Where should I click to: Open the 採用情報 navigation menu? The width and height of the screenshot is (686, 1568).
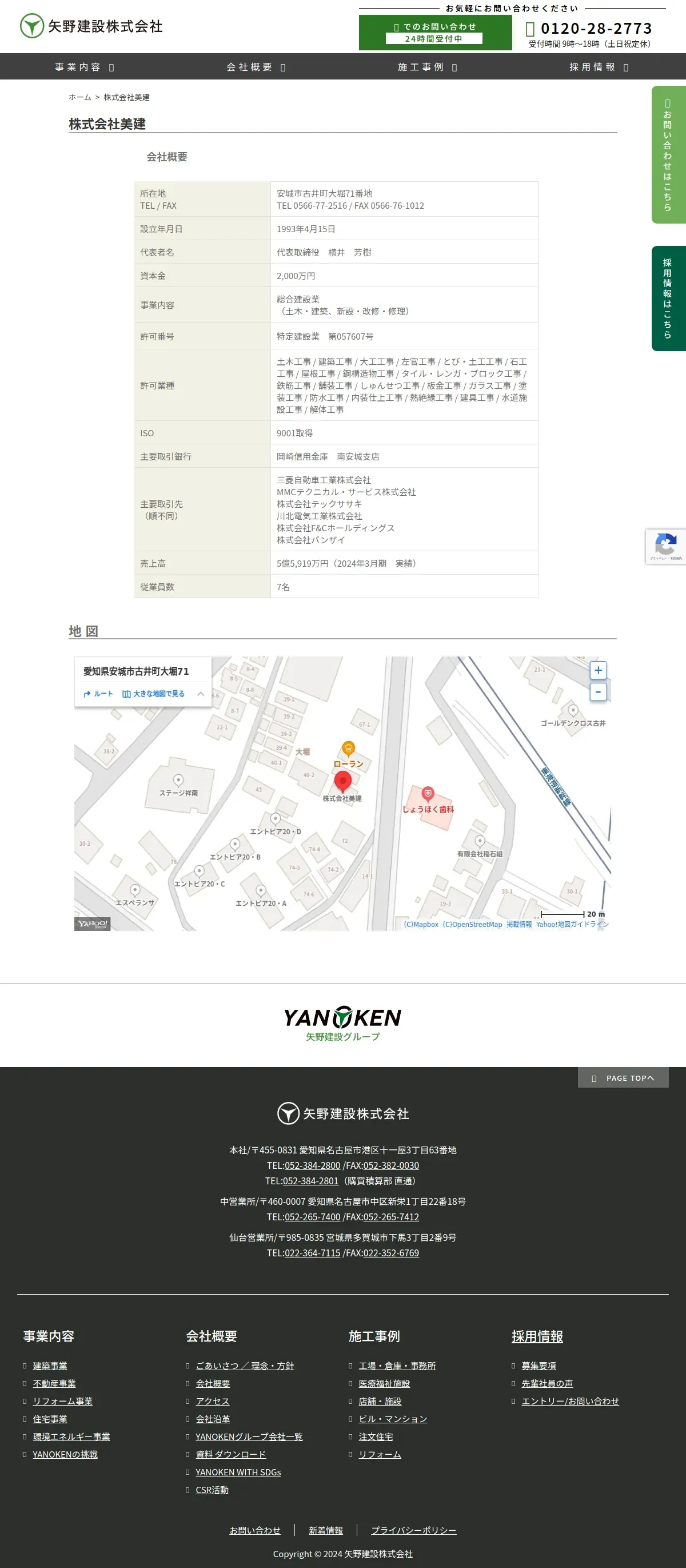click(599, 67)
